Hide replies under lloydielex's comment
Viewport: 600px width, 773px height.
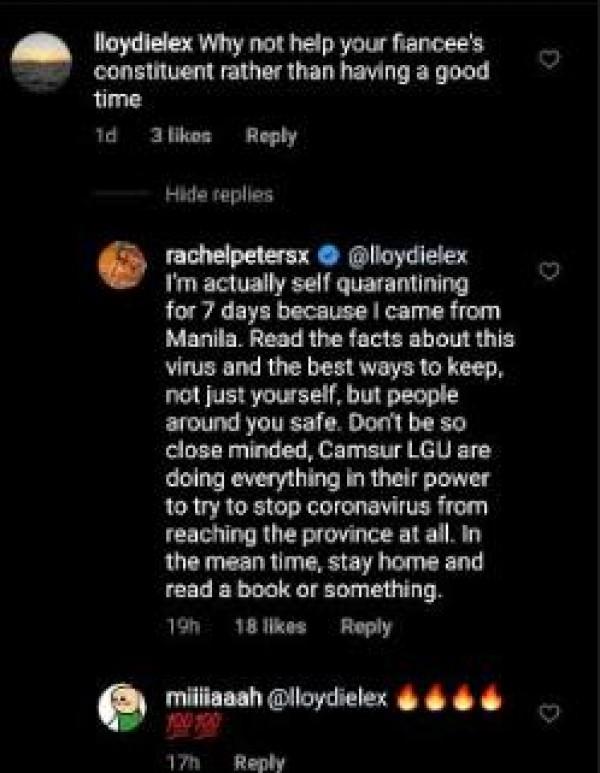[x=218, y=194]
